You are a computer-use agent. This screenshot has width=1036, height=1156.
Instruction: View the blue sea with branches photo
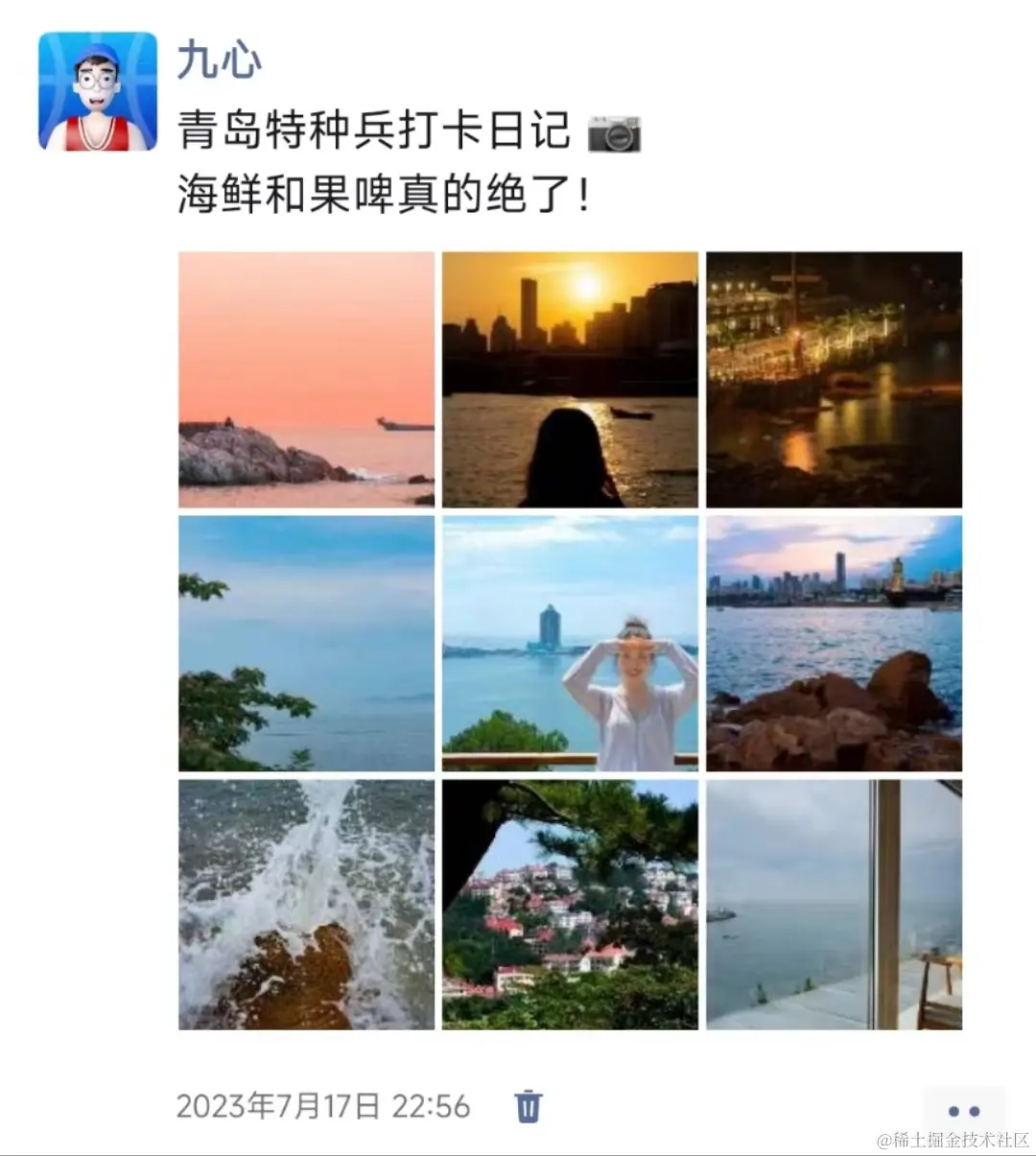(x=306, y=644)
